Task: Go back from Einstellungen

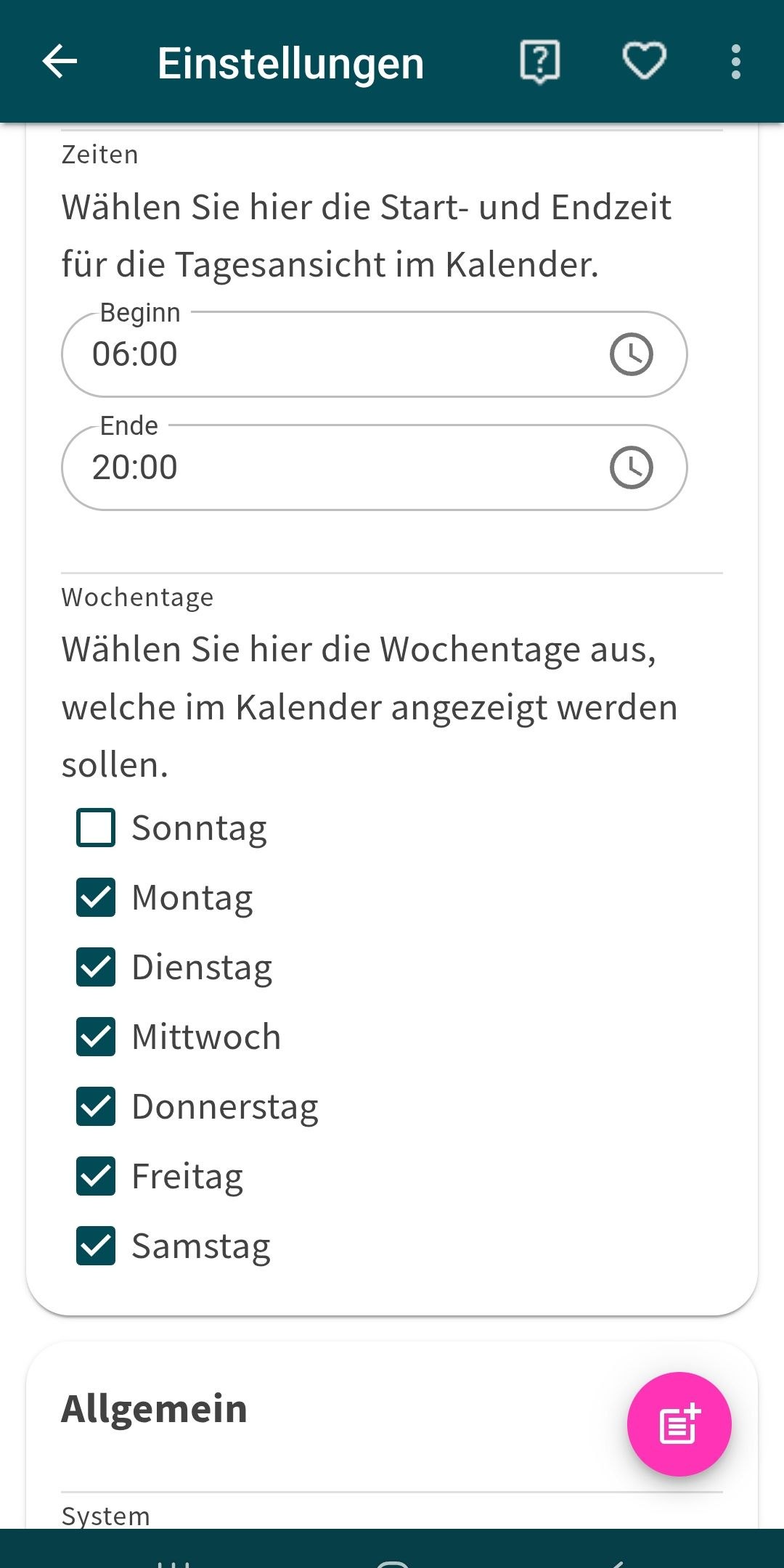Action: coord(60,62)
